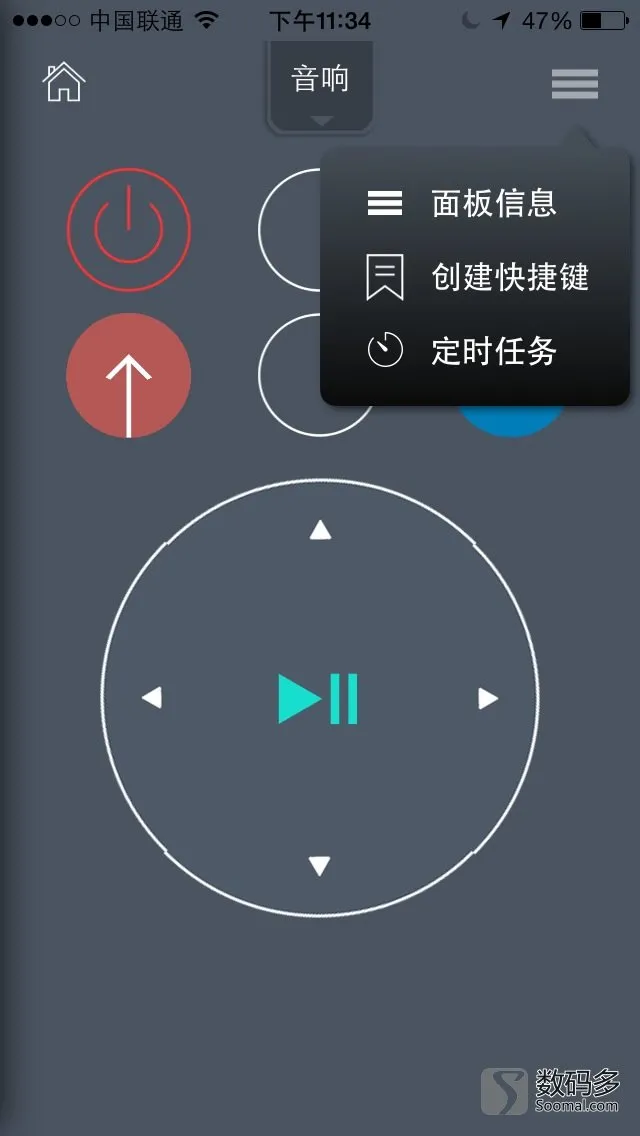Open 定时任务 scheduled tasks
The image size is (640, 1136).
pos(474,351)
